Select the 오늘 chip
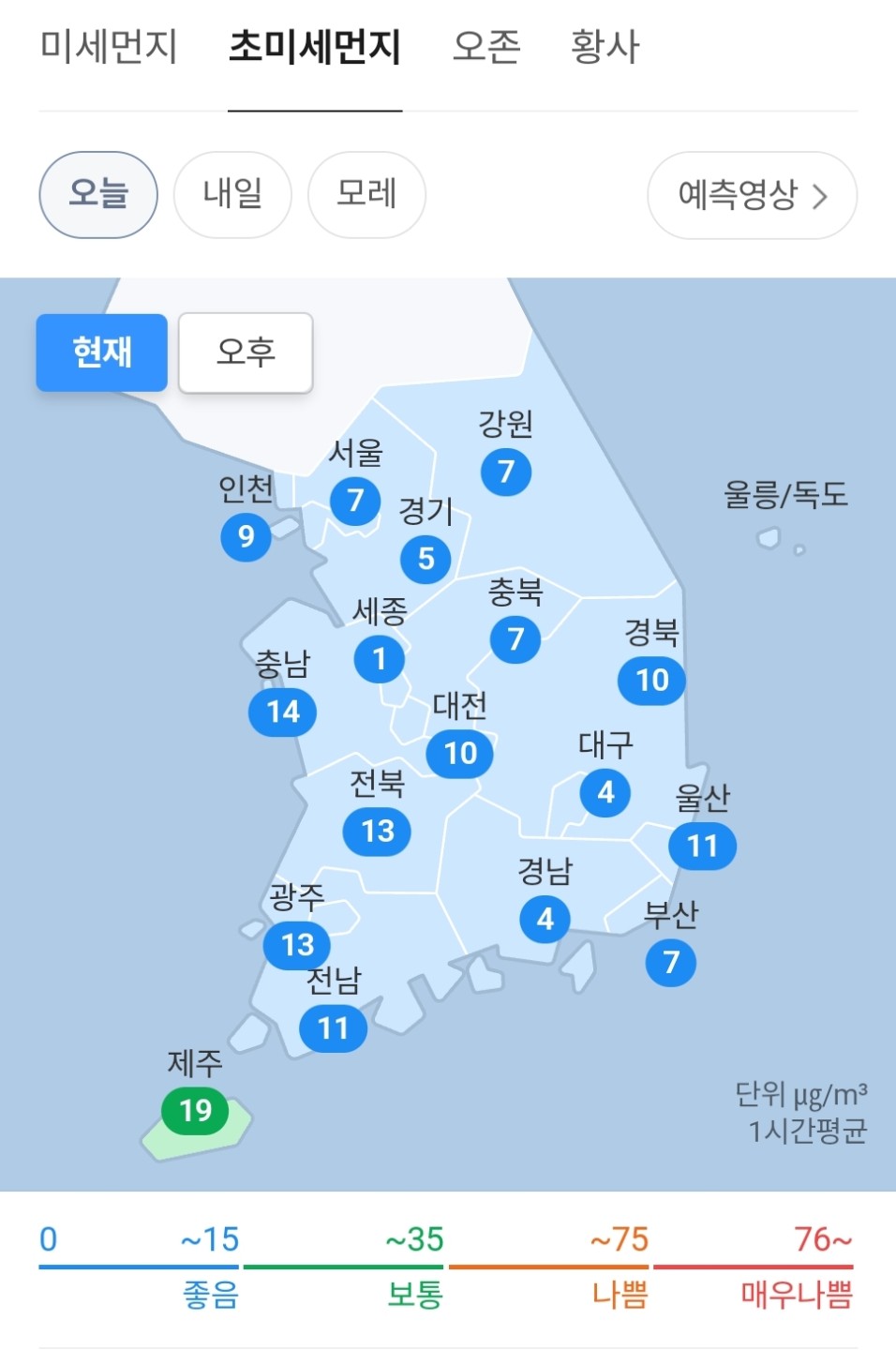The height and width of the screenshot is (1350, 896). click(98, 195)
